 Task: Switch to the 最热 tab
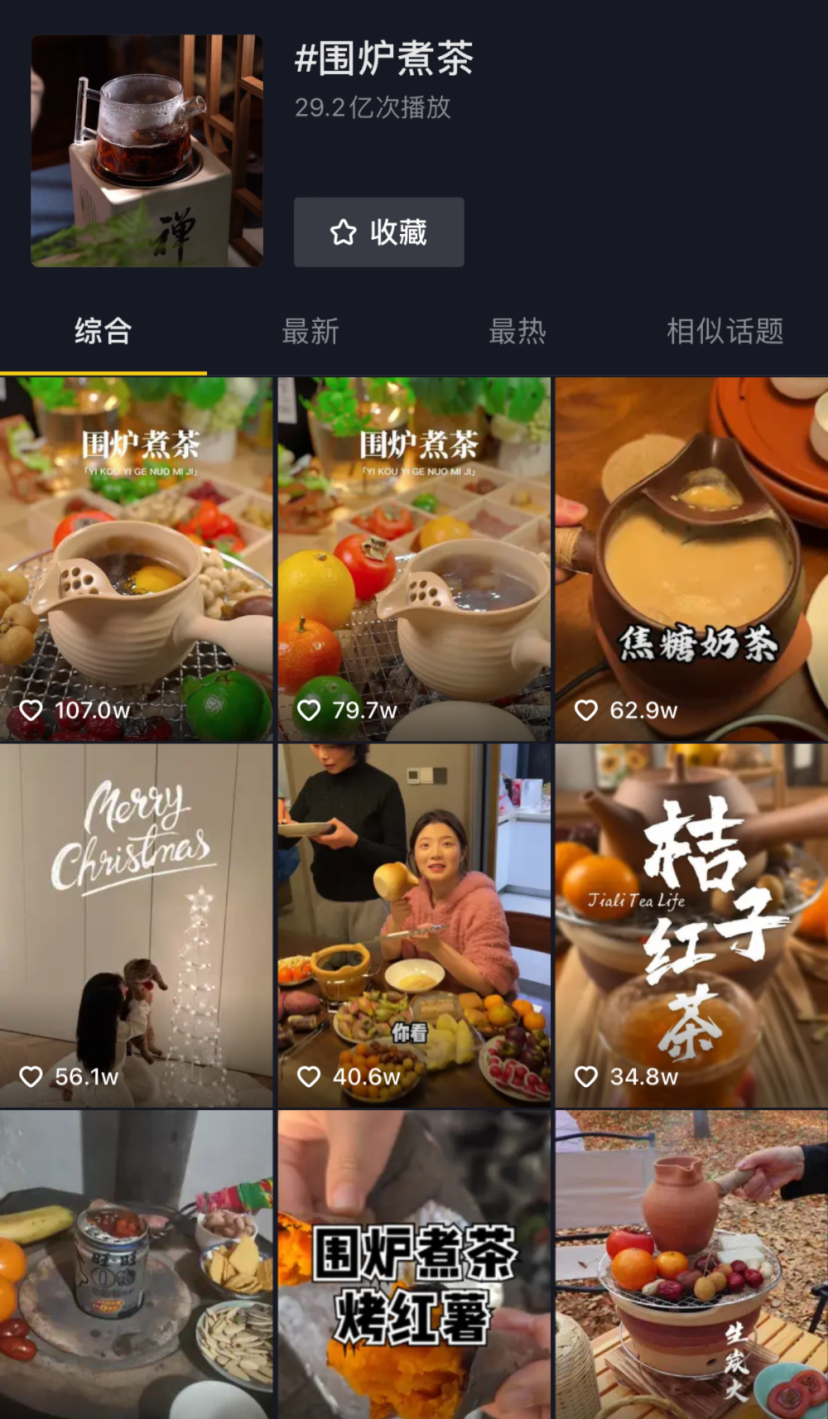[517, 331]
